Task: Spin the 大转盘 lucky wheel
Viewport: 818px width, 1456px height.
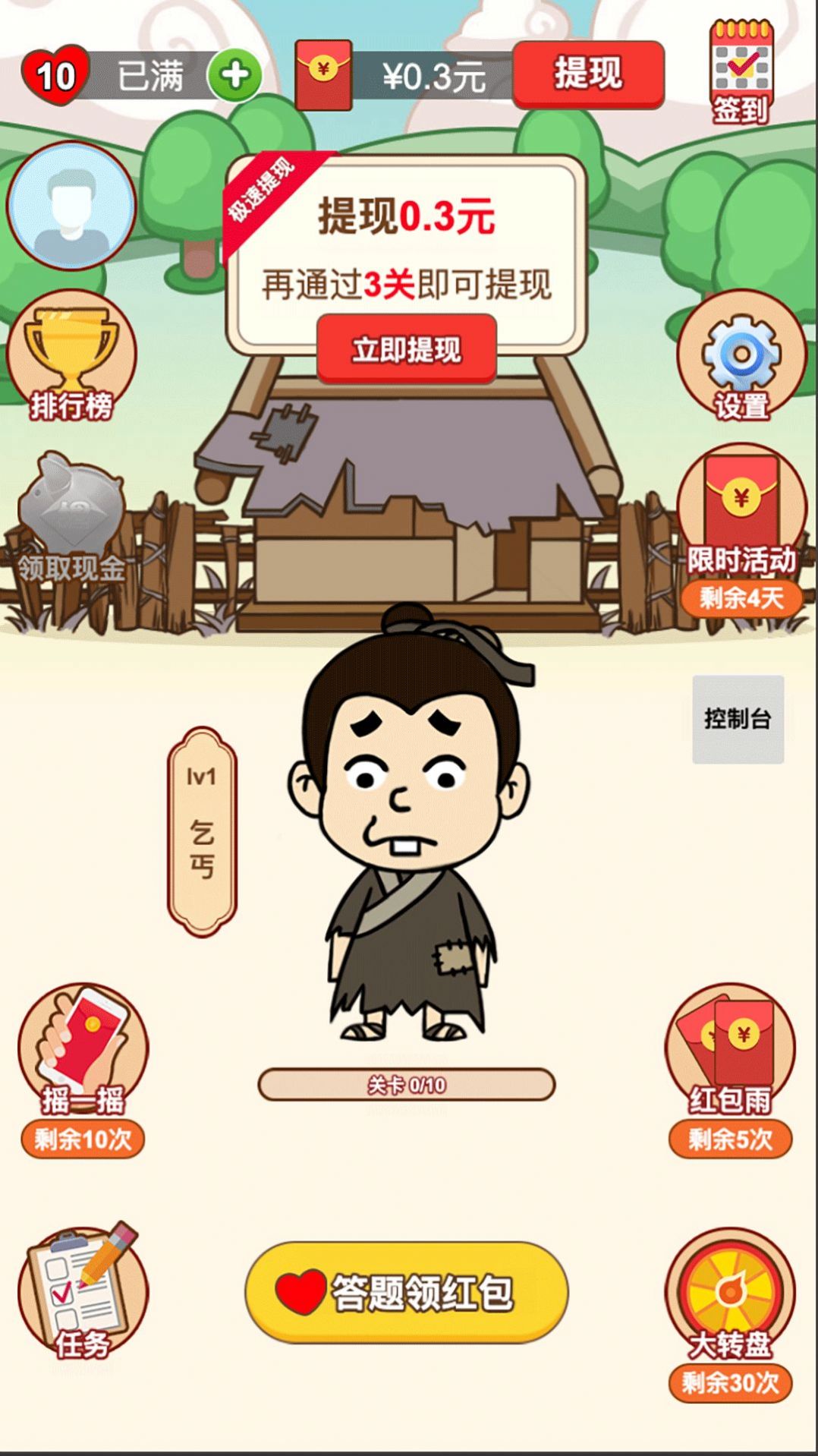Action: 730,1298
